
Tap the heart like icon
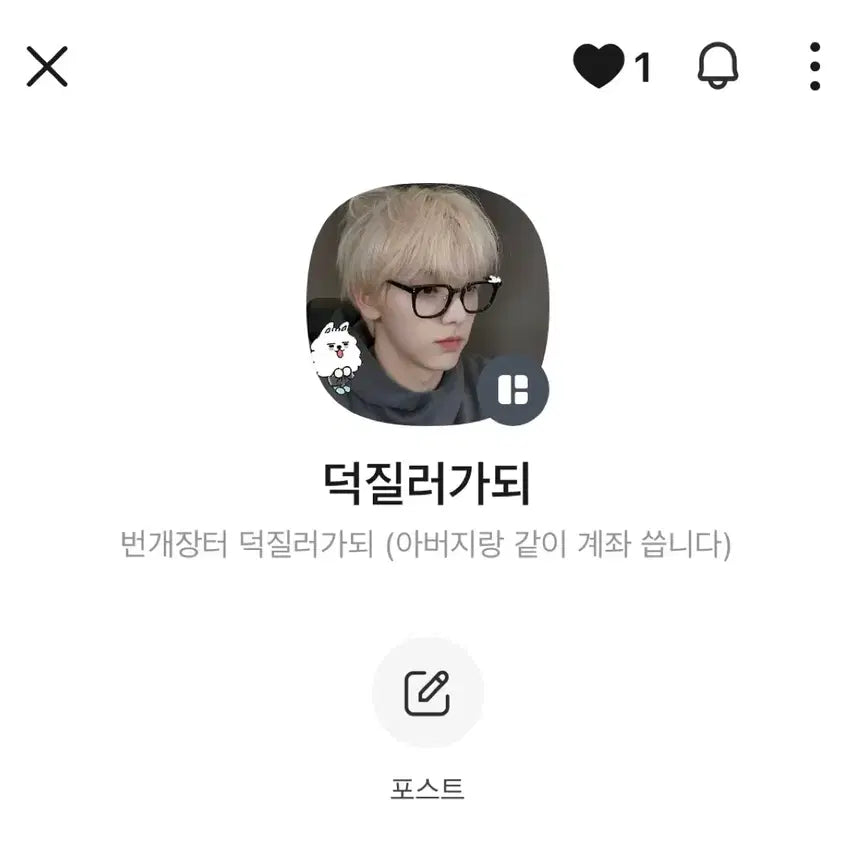coord(598,67)
